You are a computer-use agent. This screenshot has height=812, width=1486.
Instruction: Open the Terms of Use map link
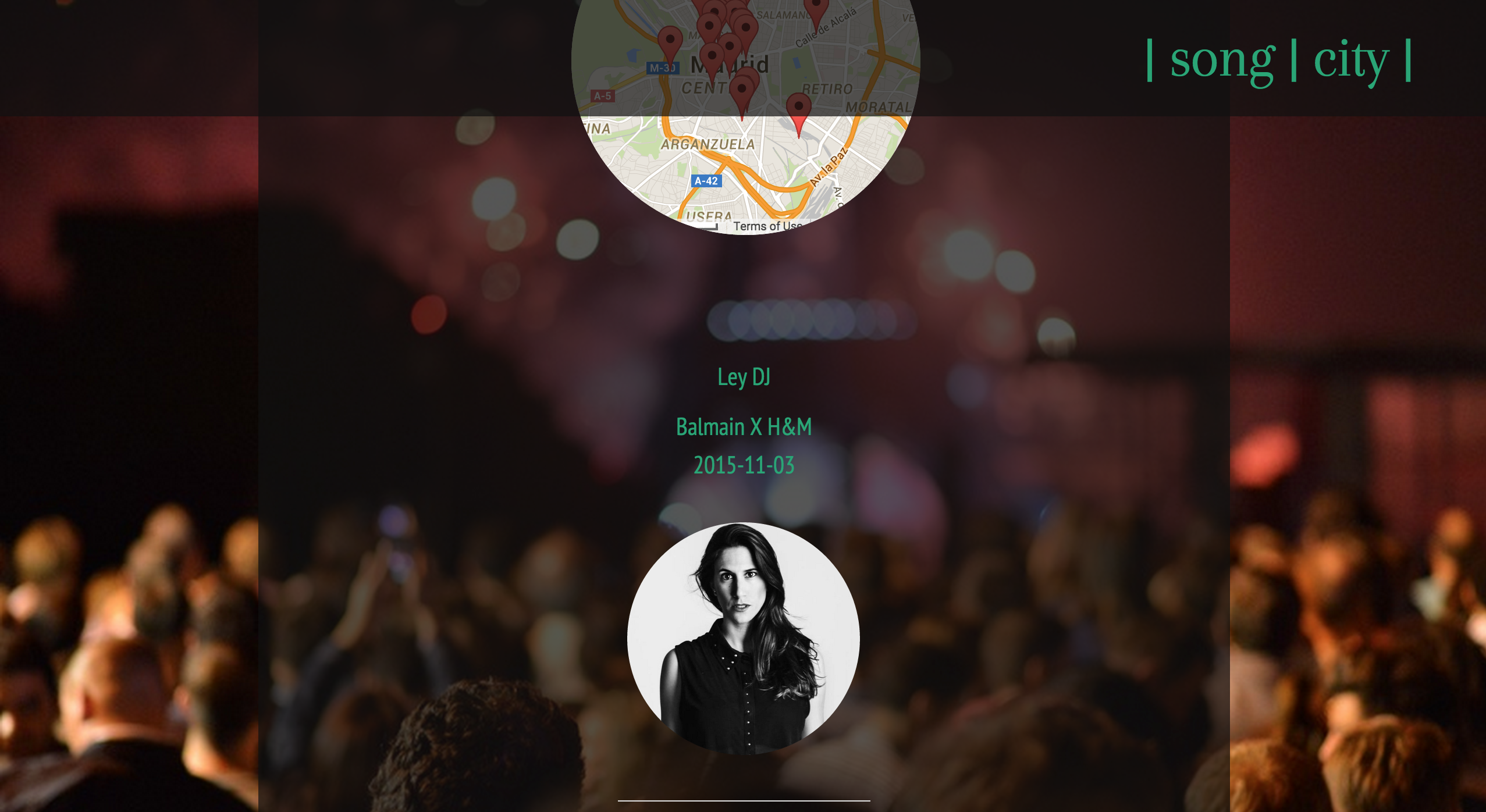[x=767, y=226]
